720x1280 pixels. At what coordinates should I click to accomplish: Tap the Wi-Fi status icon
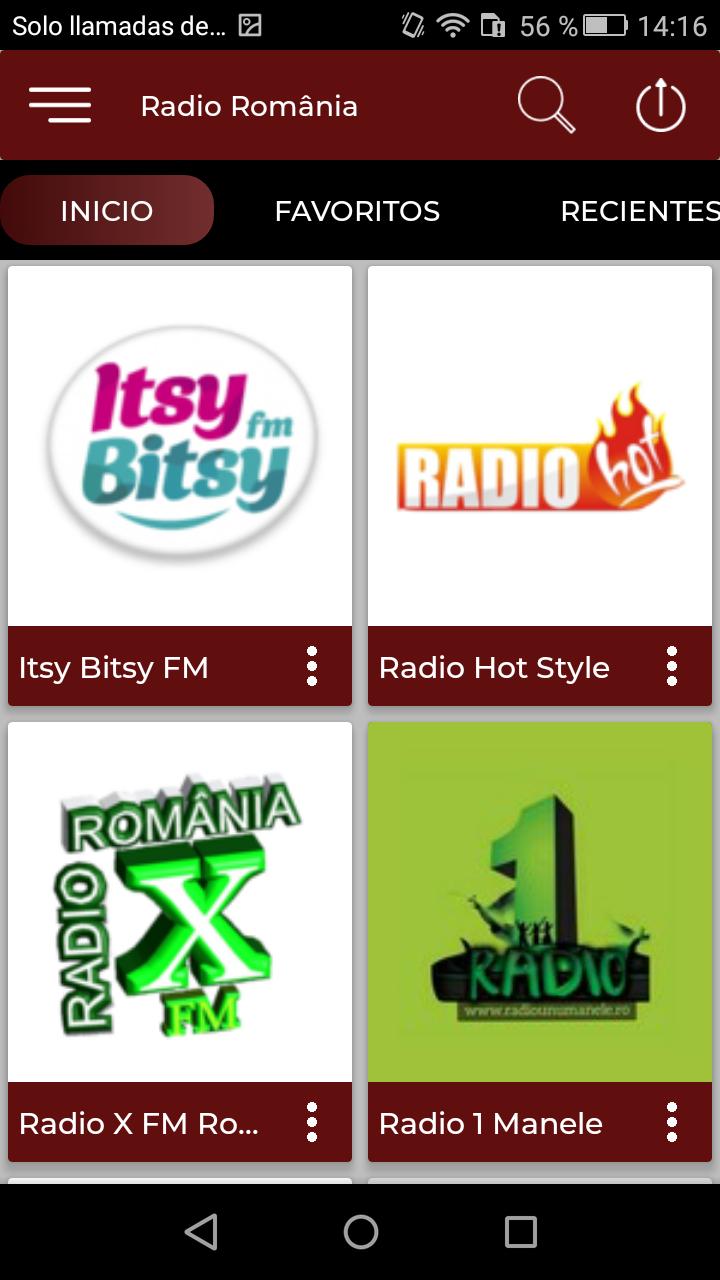click(449, 25)
